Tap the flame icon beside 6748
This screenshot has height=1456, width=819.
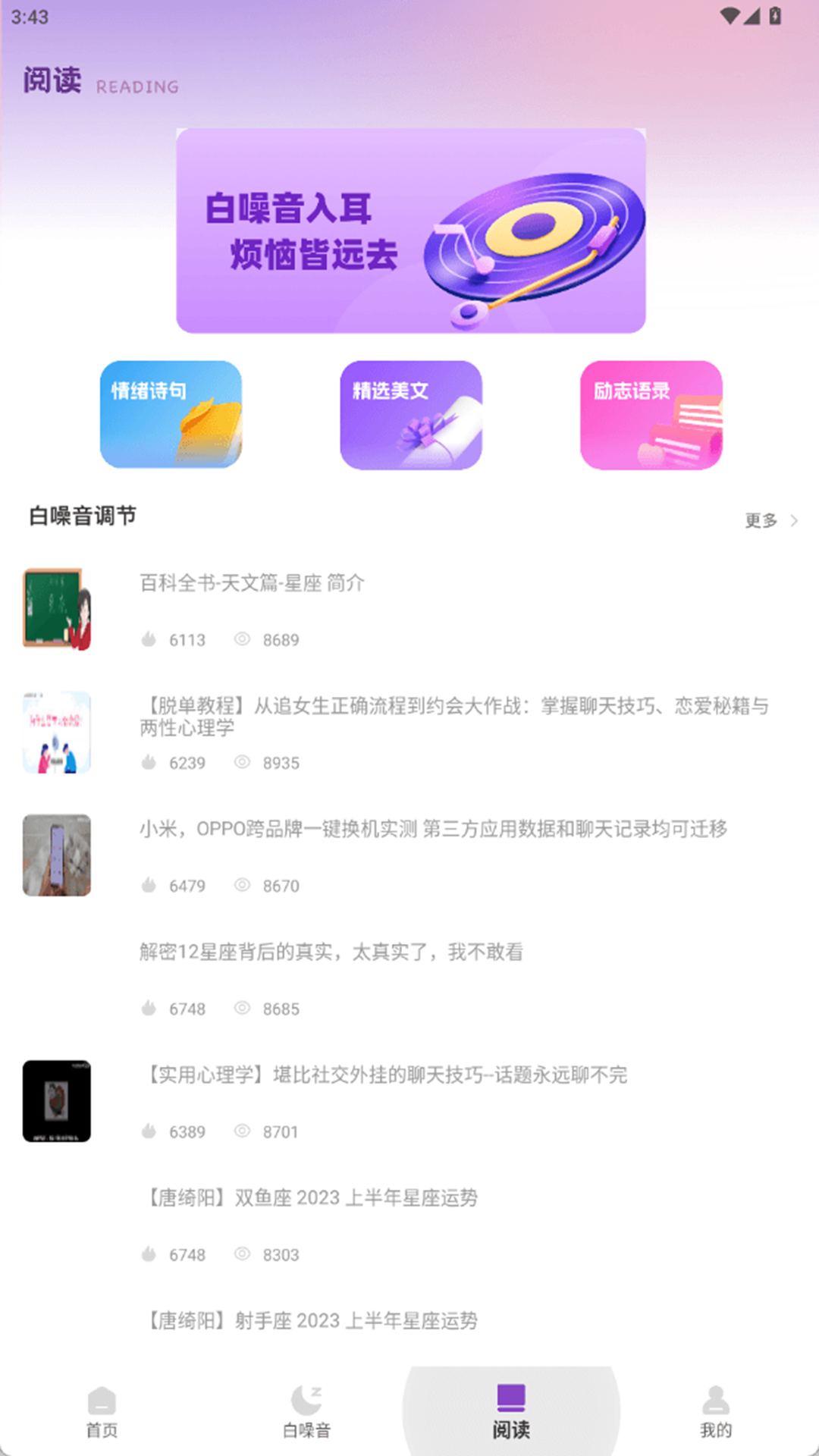[151, 1009]
